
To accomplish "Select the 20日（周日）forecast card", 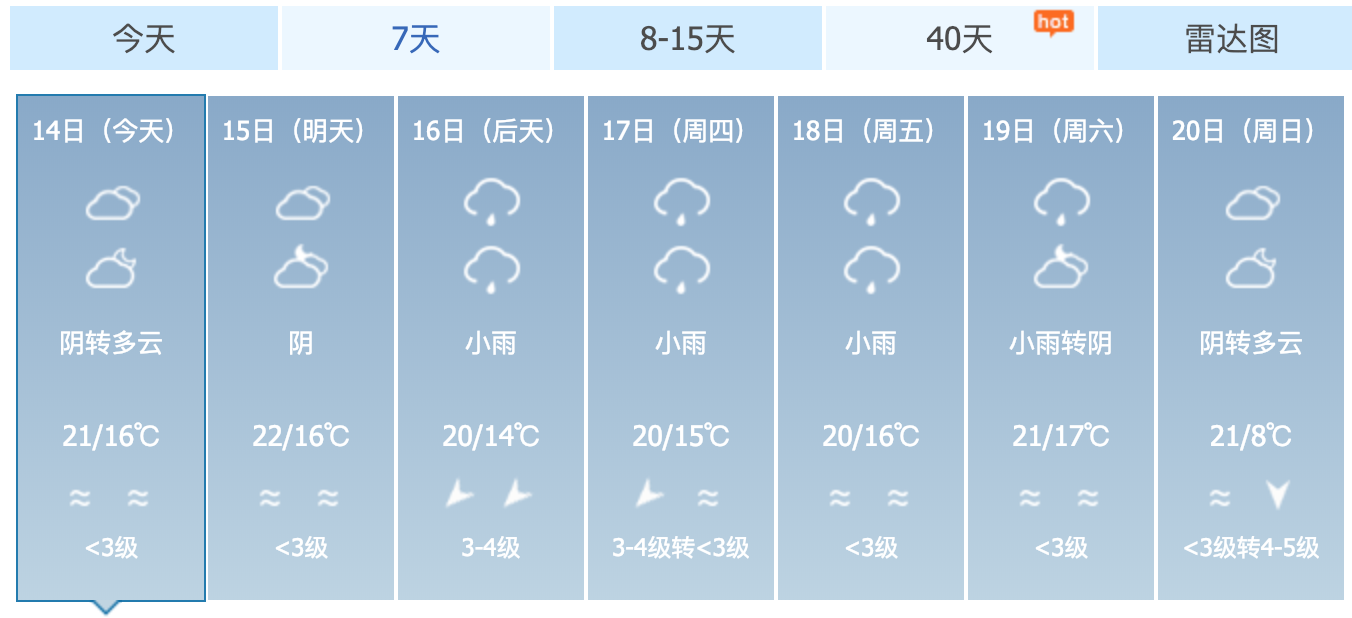I will pyautogui.click(x=1251, y=347).
